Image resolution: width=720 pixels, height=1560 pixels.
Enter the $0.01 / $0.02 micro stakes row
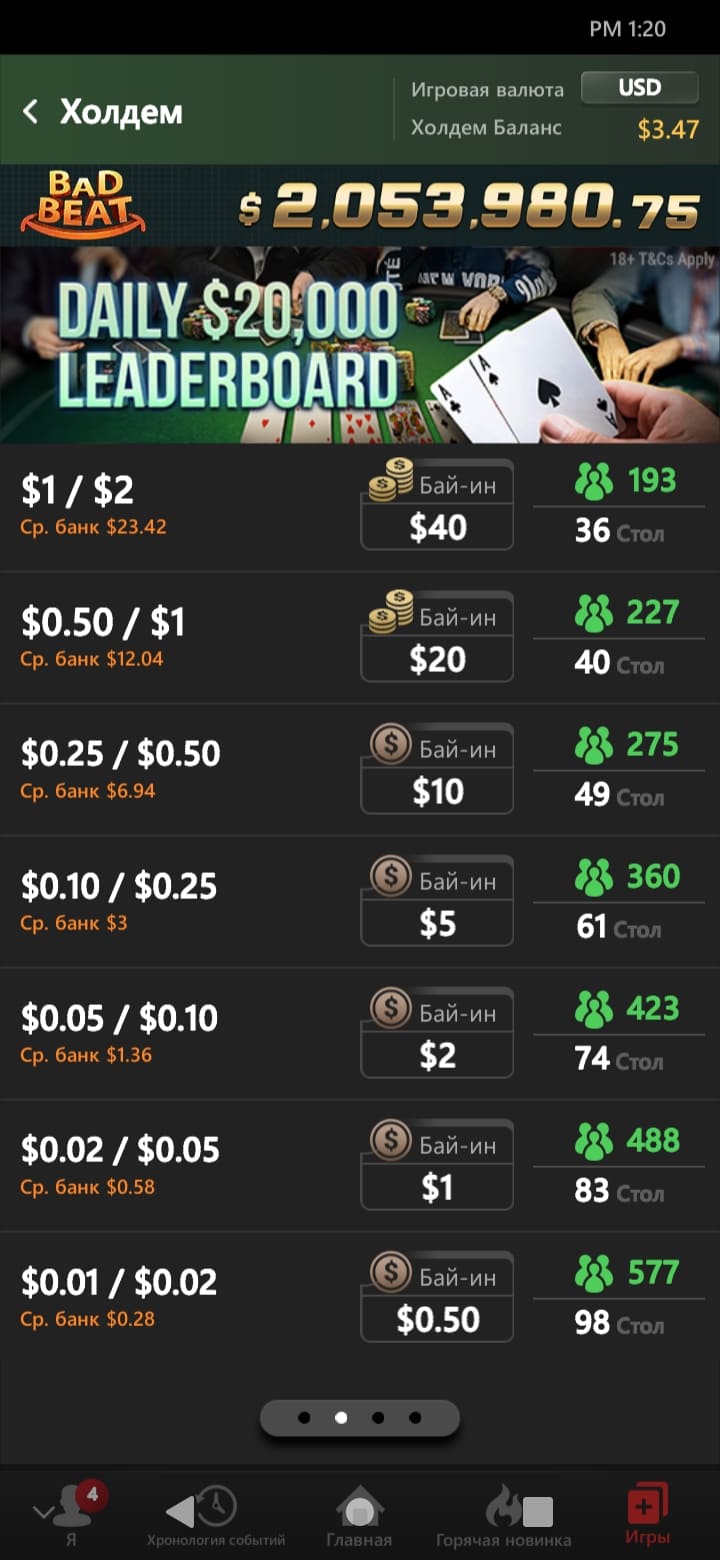point(180,1297)
